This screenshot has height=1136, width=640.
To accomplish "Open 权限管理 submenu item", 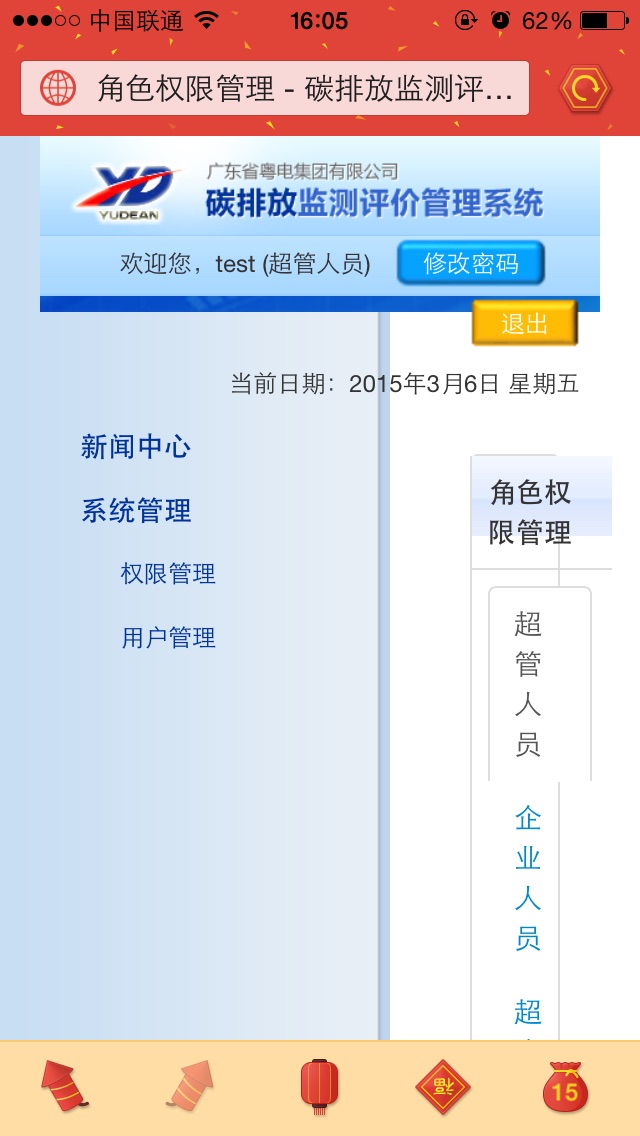I will click(x=168, y=575).
